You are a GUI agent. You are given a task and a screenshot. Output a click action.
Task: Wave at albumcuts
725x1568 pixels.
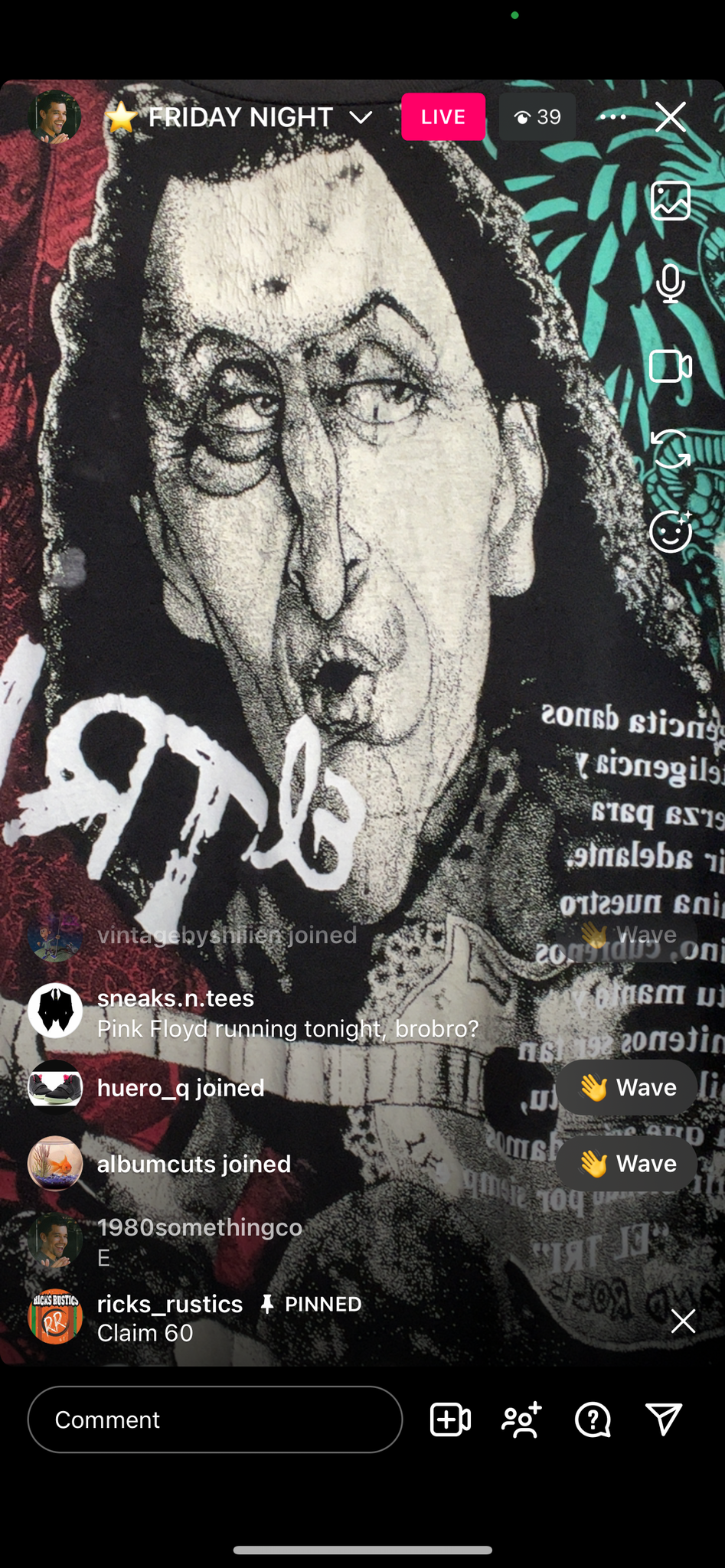tap(626, 1164)
